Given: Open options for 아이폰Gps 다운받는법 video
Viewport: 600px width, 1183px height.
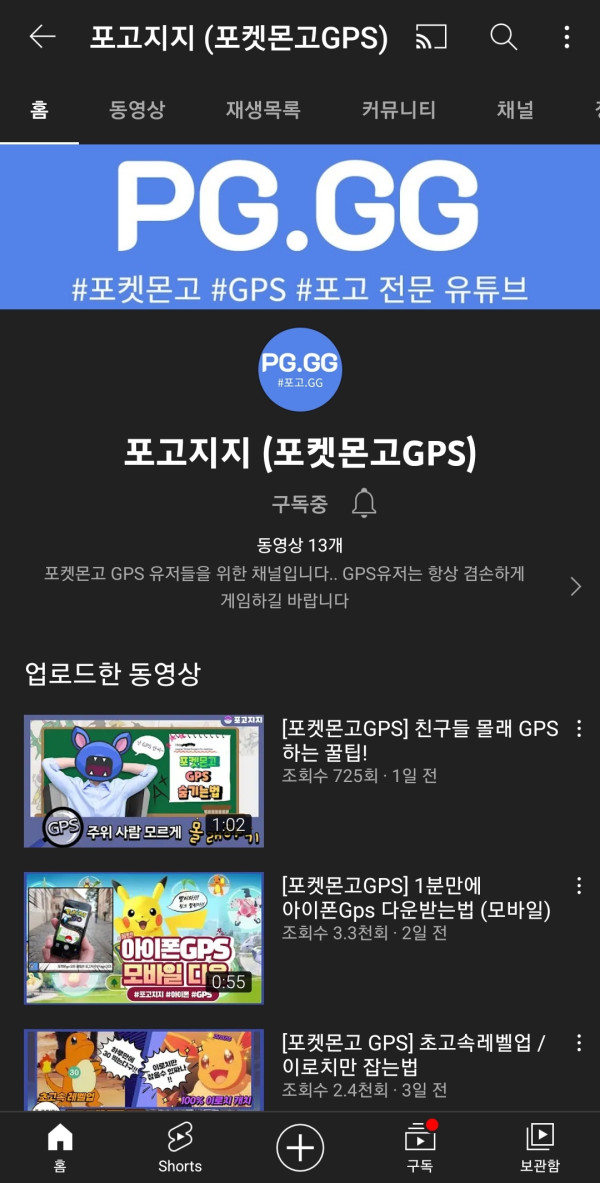Looking at the screenshot, I should pyautogui.click(x=578, y=886).
